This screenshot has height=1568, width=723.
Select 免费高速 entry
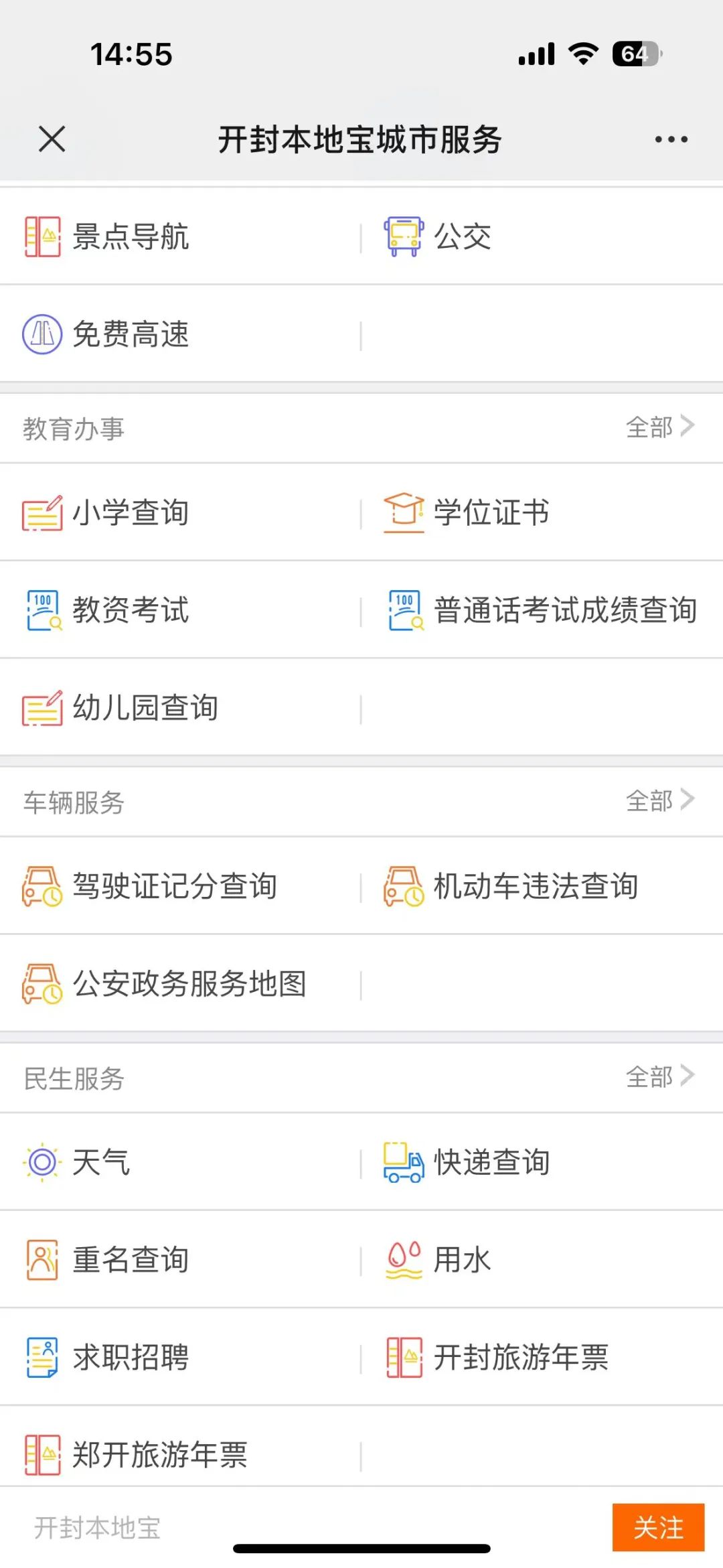point(181,334)
